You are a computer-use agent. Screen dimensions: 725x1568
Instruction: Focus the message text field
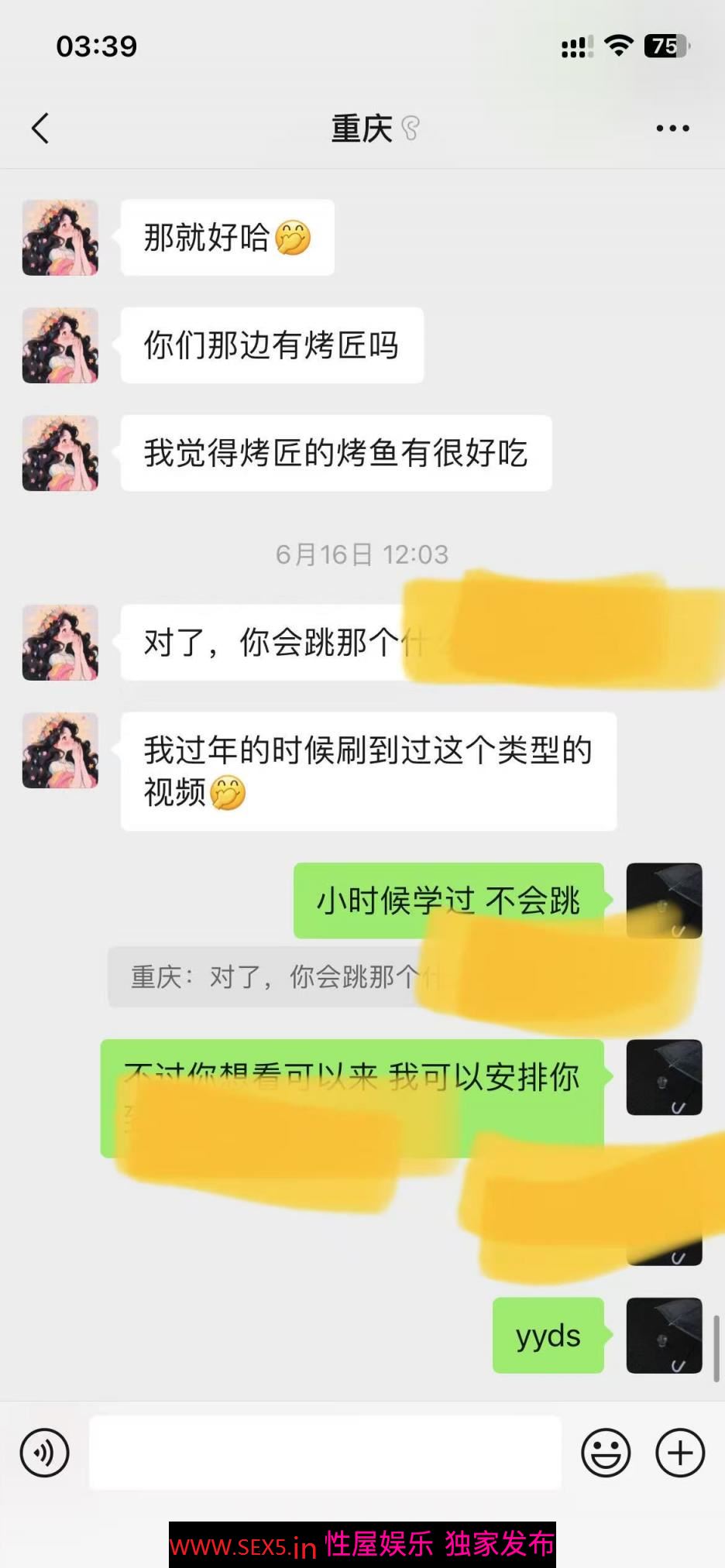(x=325, y=1453)
